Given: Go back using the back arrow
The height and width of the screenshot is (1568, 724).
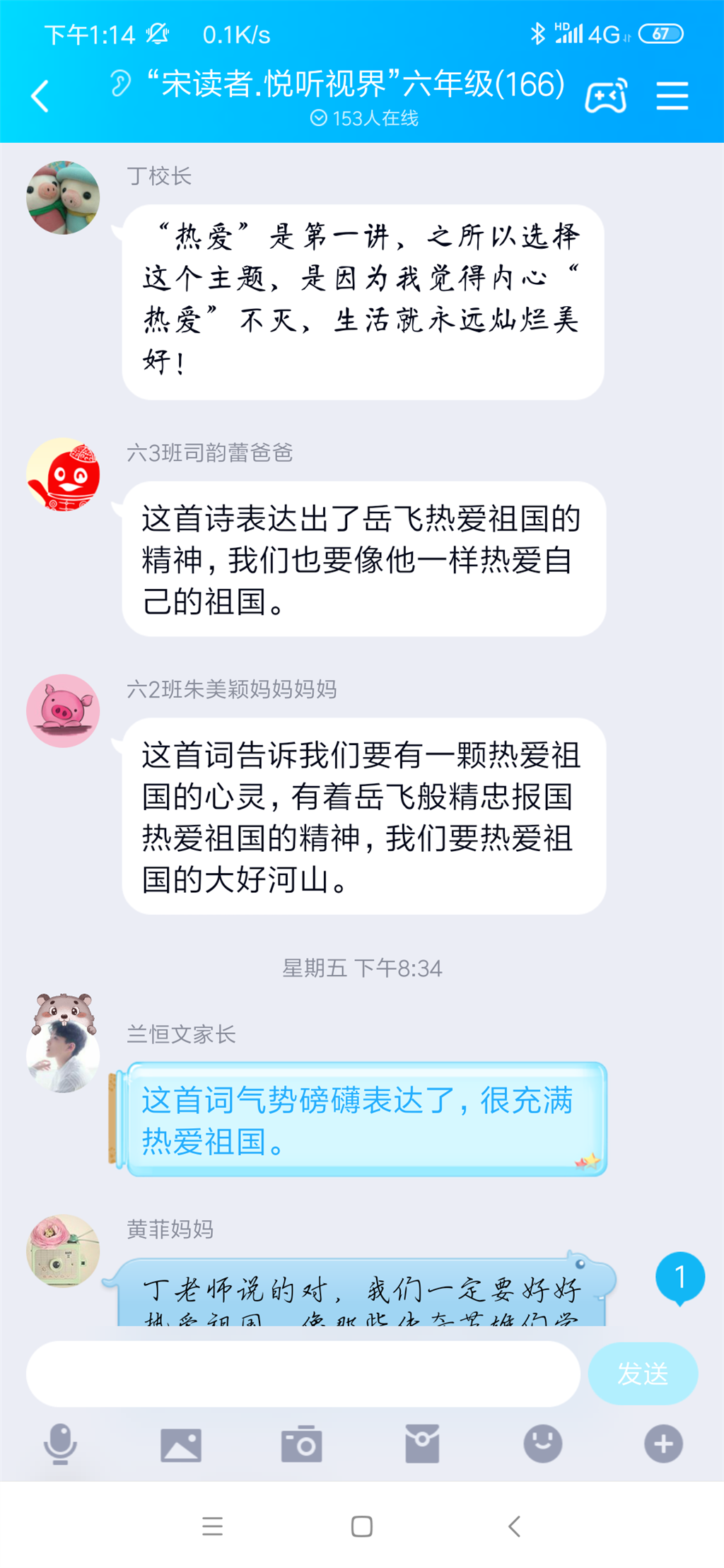Looking at the screenshot, I should point(40,95).
